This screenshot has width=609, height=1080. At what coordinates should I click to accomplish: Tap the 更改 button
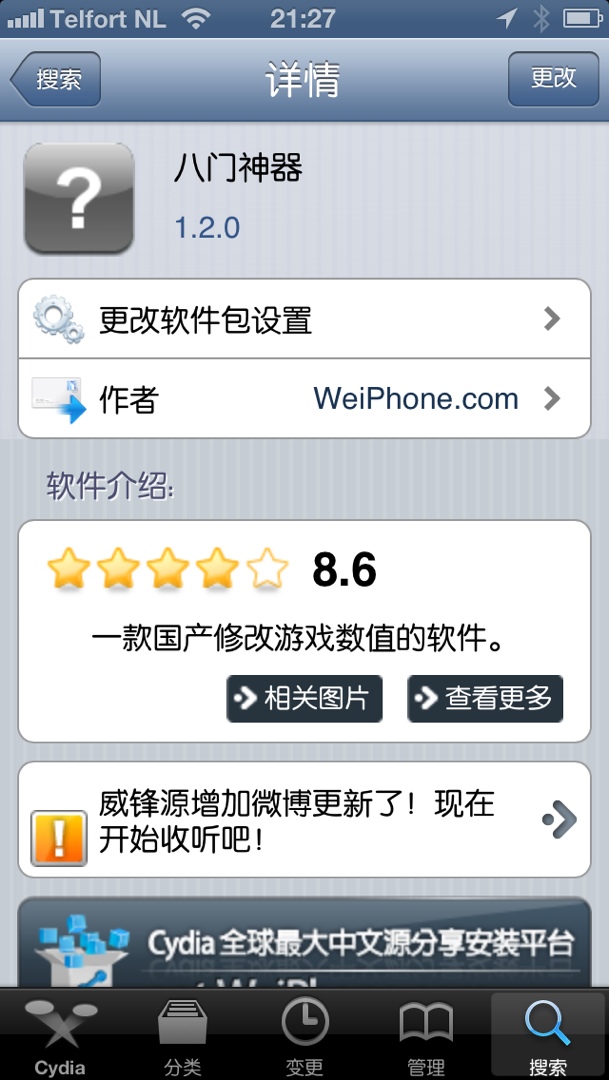tap(553, 79)
